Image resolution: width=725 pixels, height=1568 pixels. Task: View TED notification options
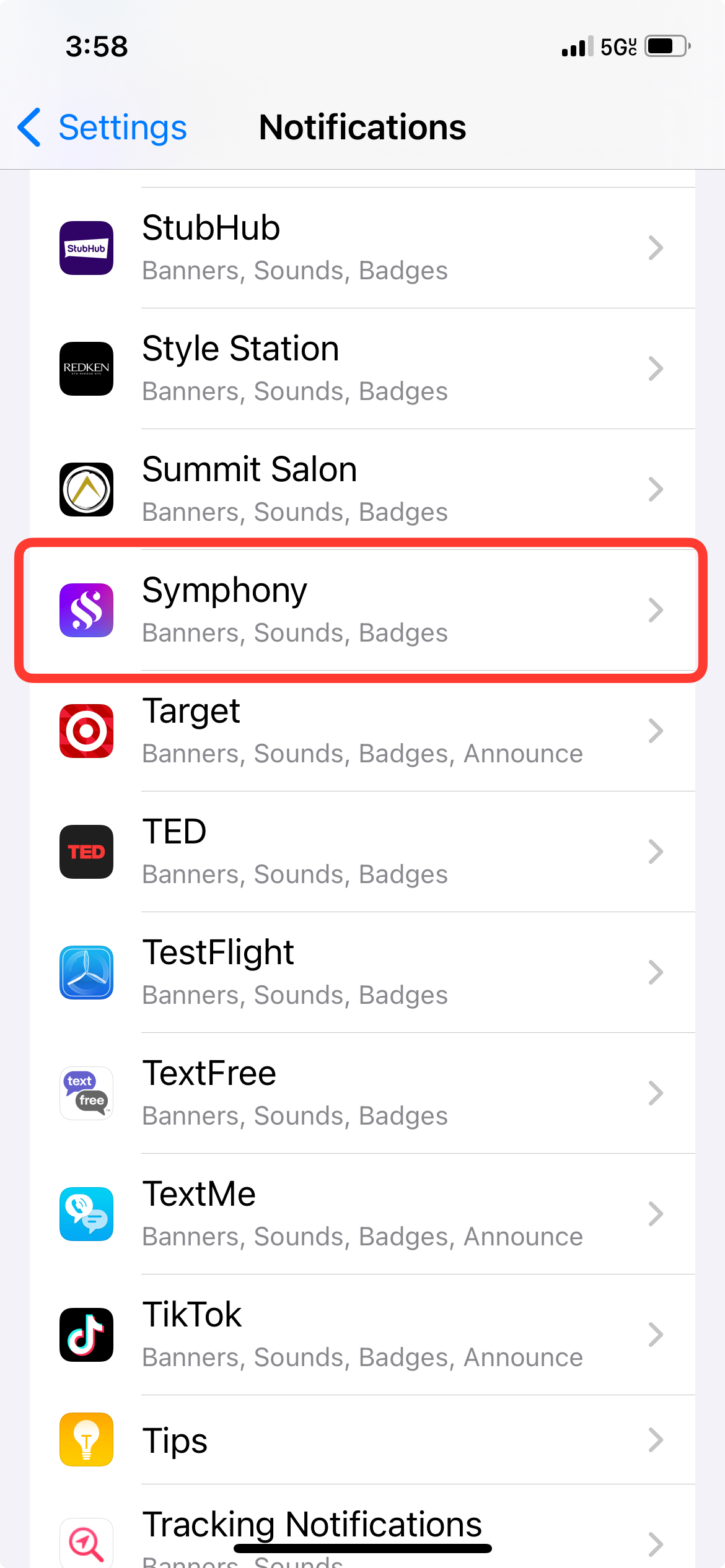pos(362,852)
